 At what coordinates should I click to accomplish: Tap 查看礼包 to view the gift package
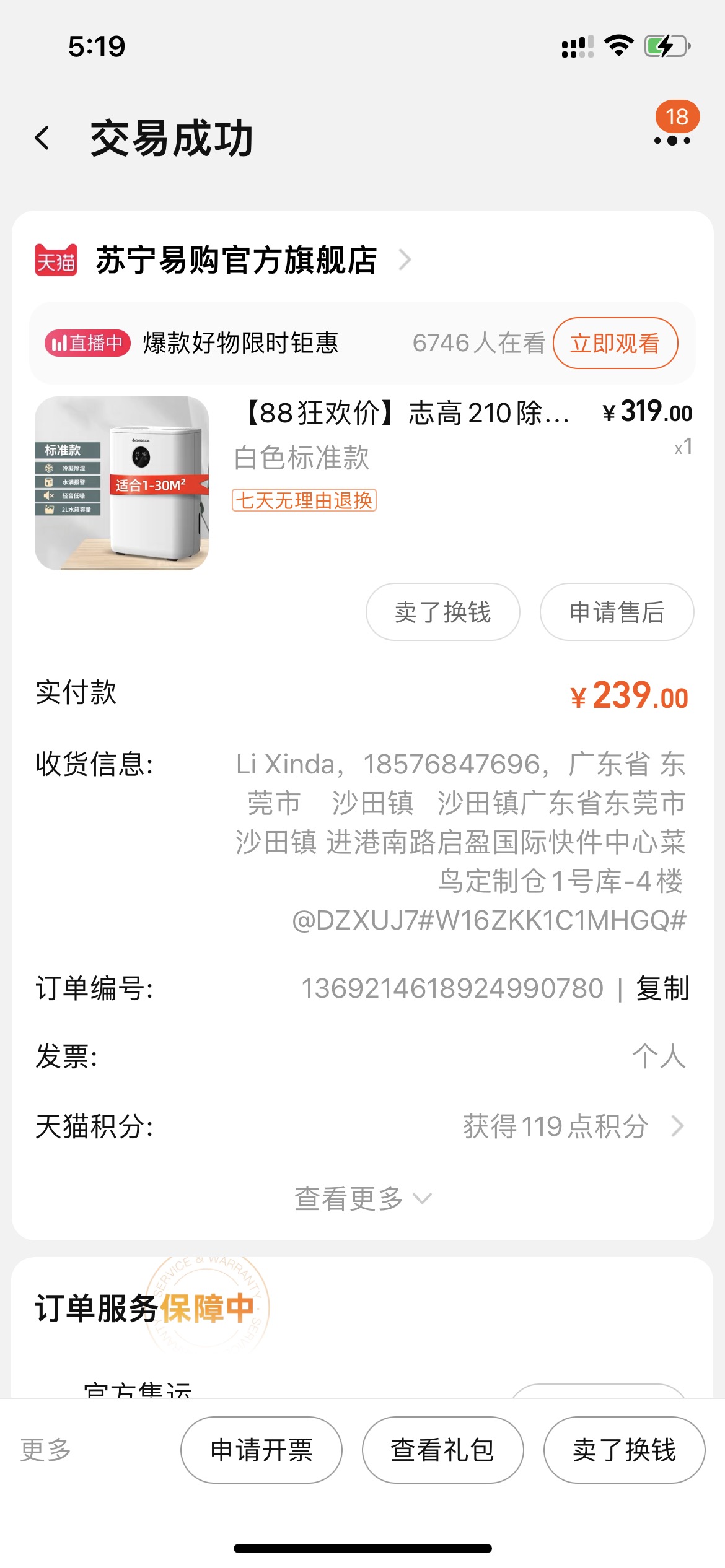pyautogui.click(x=443, y=1449)
